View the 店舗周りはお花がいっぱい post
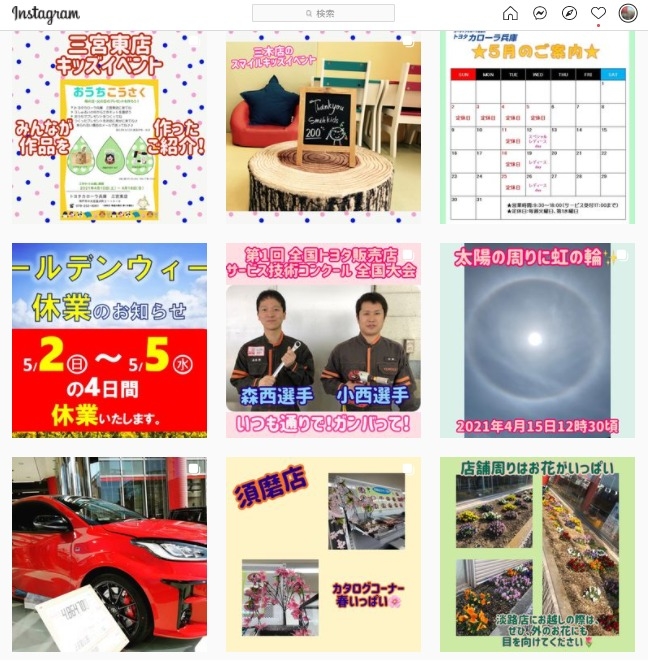Image resolution: width=648 pixels, height=665 pixels. (537, 554)
